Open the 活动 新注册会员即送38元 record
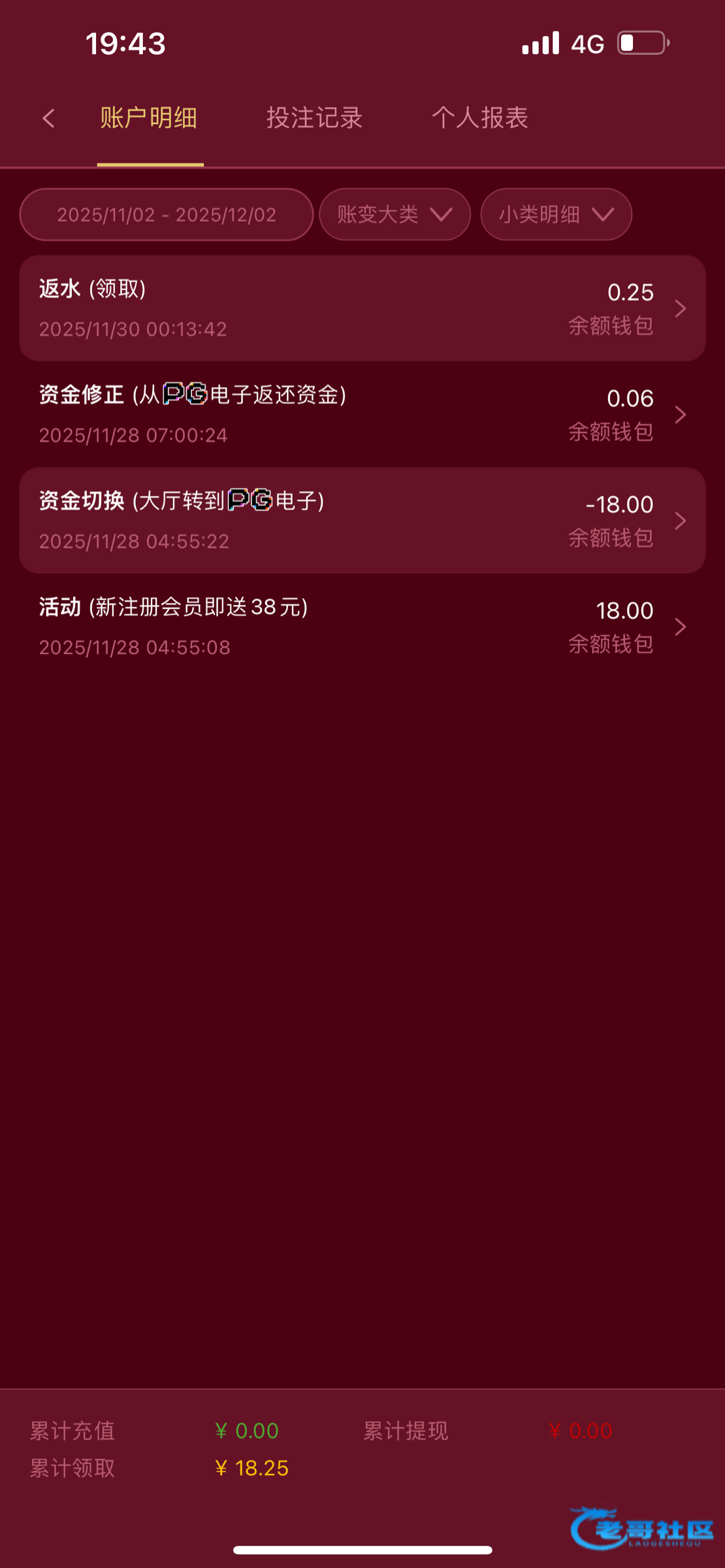The image size is (725, 1568). pyautogui.click(x=362, y=627)
